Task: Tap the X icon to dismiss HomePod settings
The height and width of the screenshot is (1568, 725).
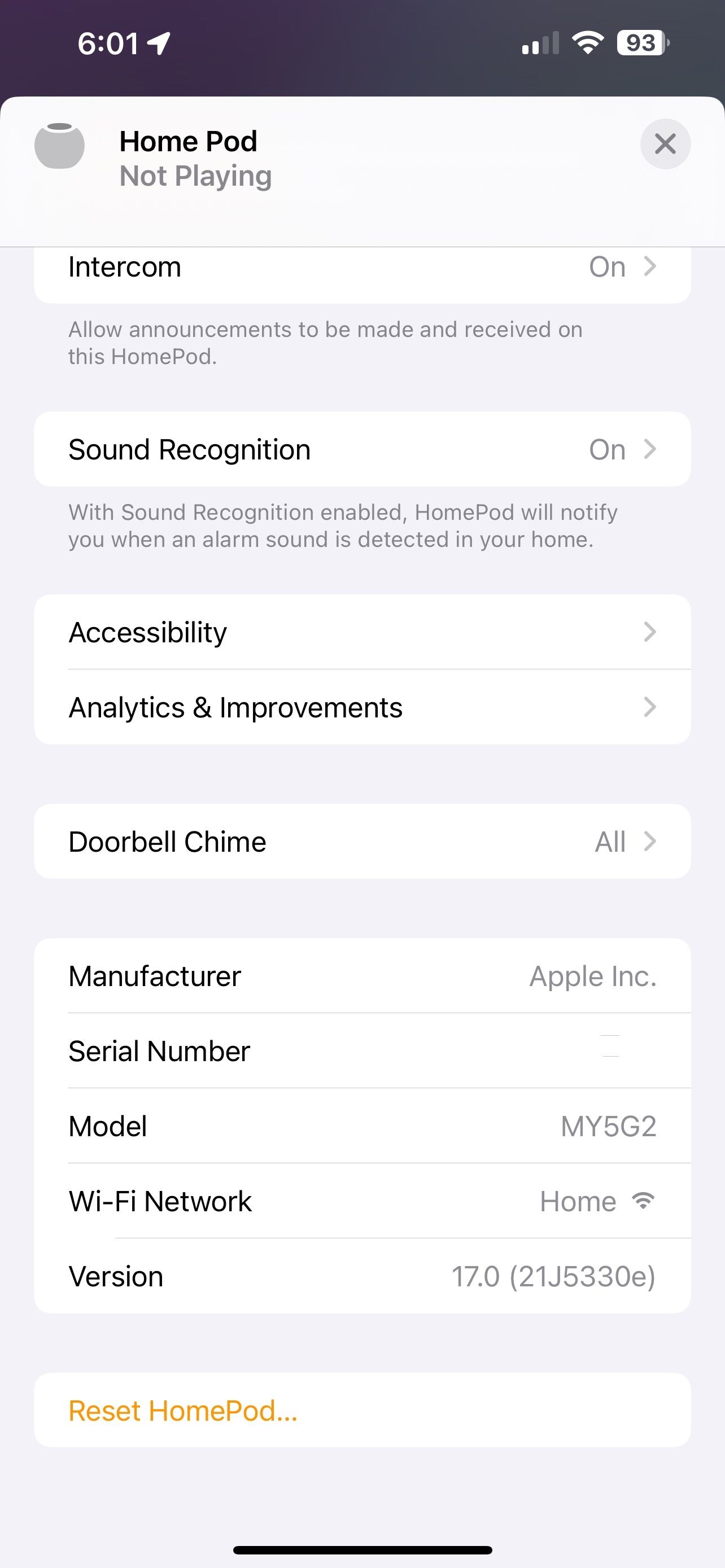Action: click(665, 144)
